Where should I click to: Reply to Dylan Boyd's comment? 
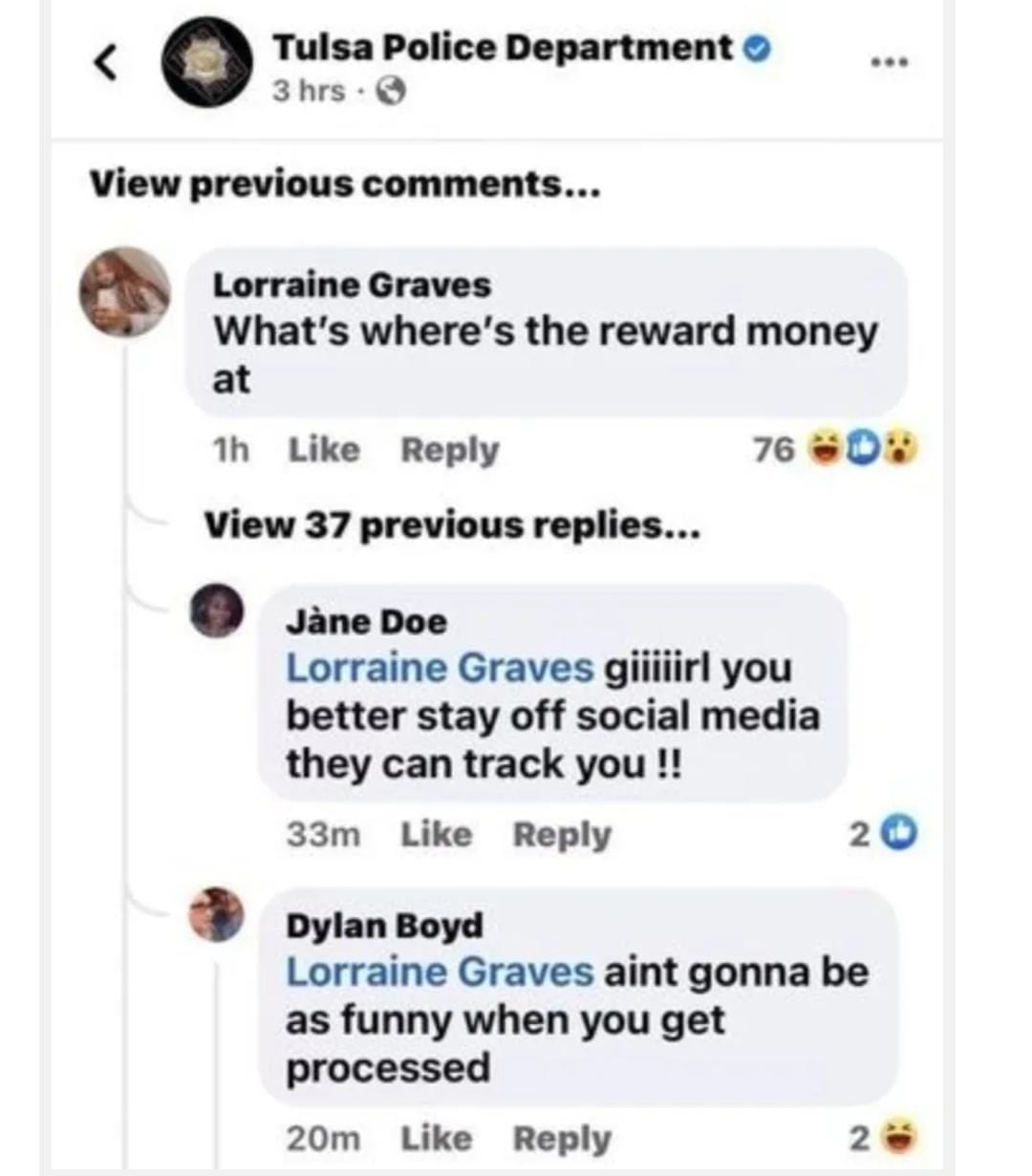562,1138
